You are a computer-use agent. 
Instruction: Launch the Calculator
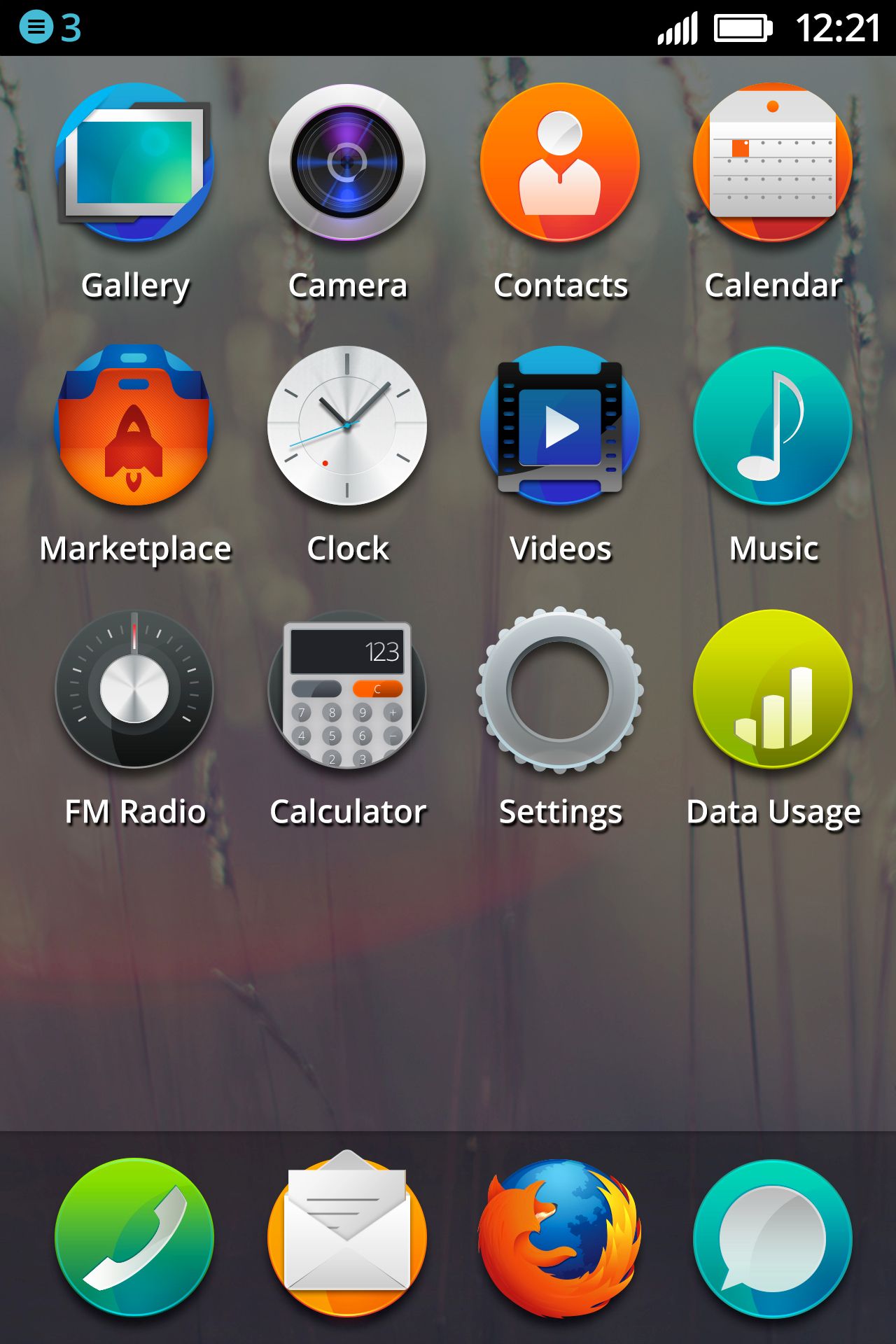pyautogui.click(x=348, y=689)
